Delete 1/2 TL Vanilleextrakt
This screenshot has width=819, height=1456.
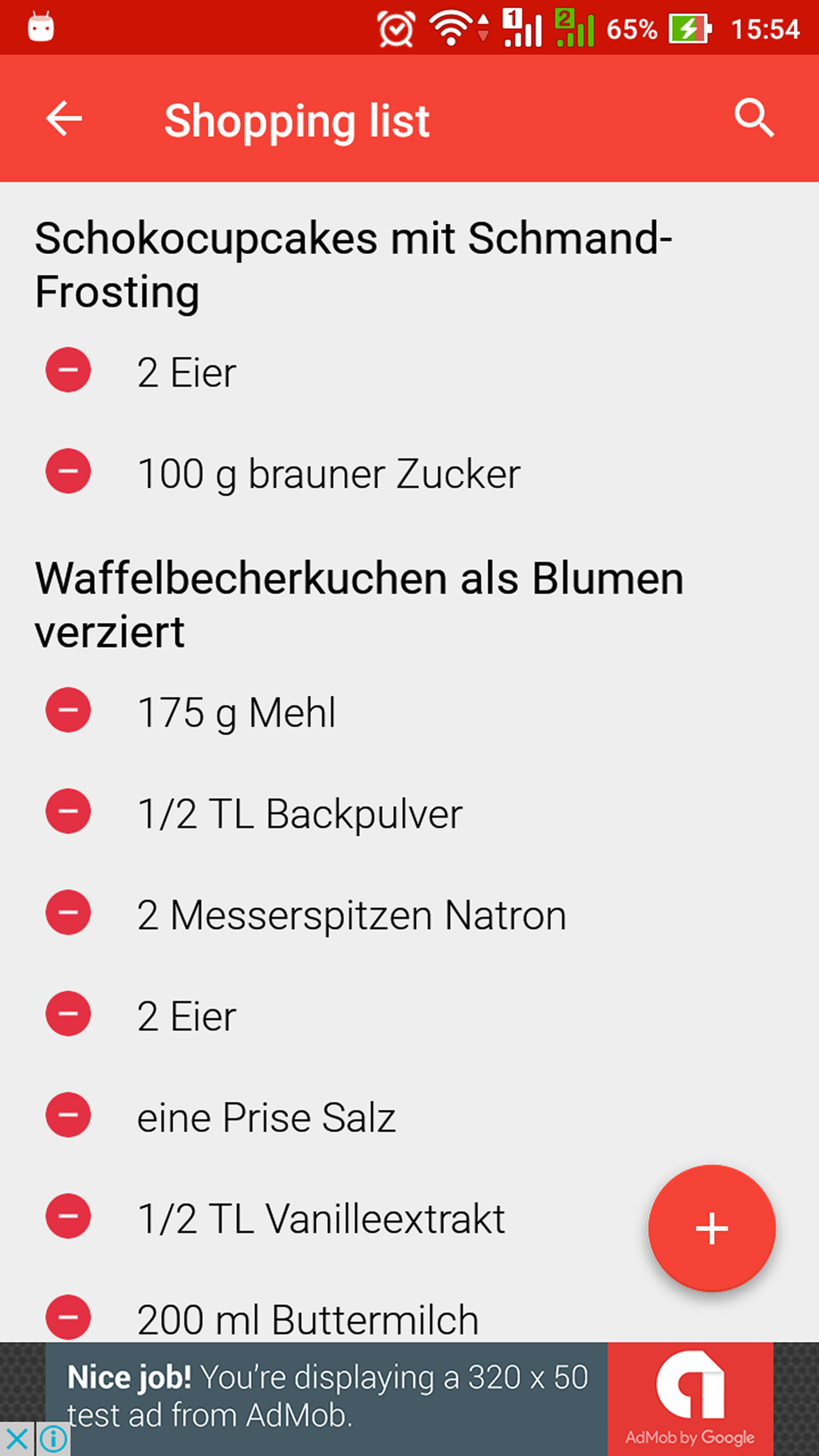[68, 1216]
